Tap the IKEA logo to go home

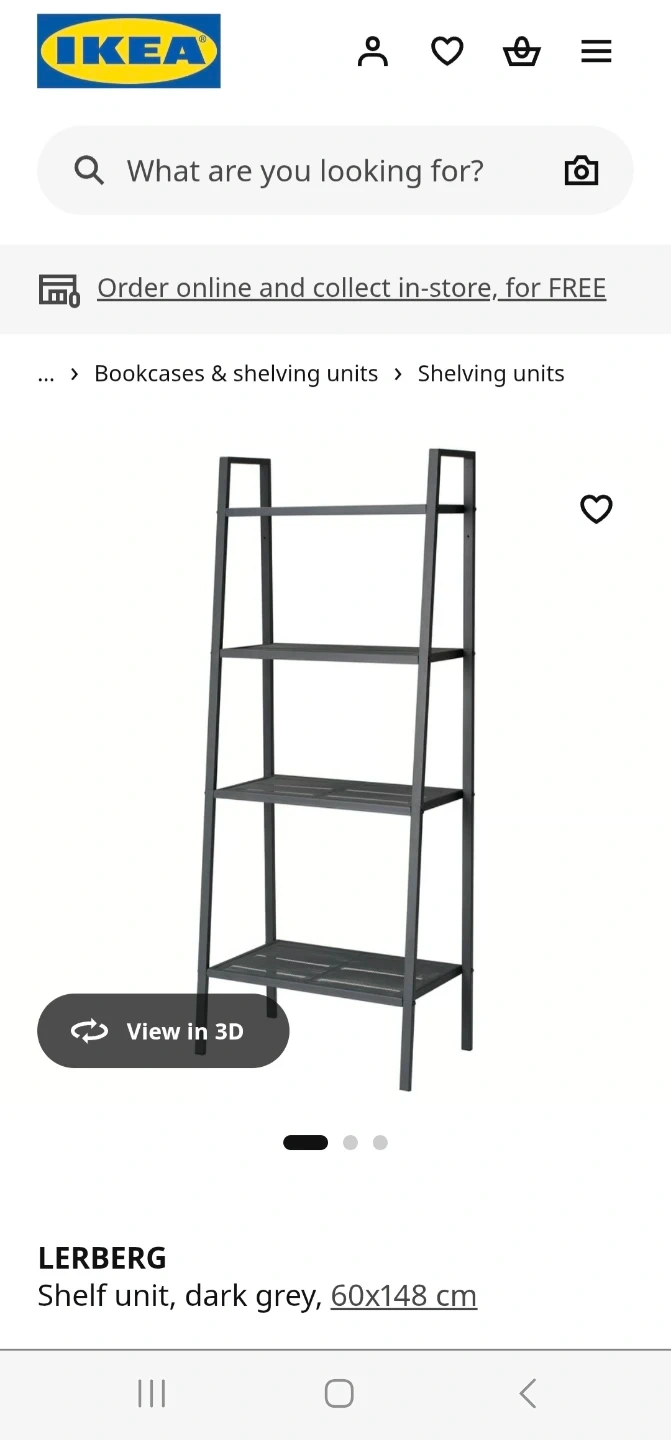pyautogui.click(x=129, y=51)
